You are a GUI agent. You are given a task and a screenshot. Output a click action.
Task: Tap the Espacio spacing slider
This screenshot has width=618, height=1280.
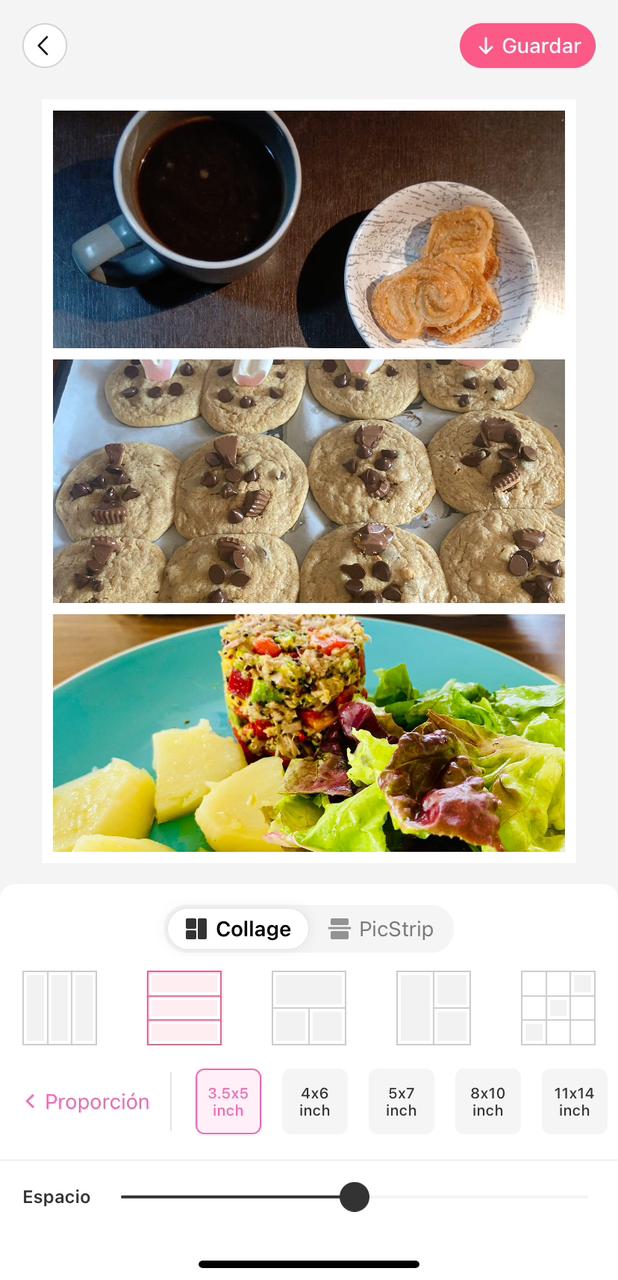(354, 1196)
